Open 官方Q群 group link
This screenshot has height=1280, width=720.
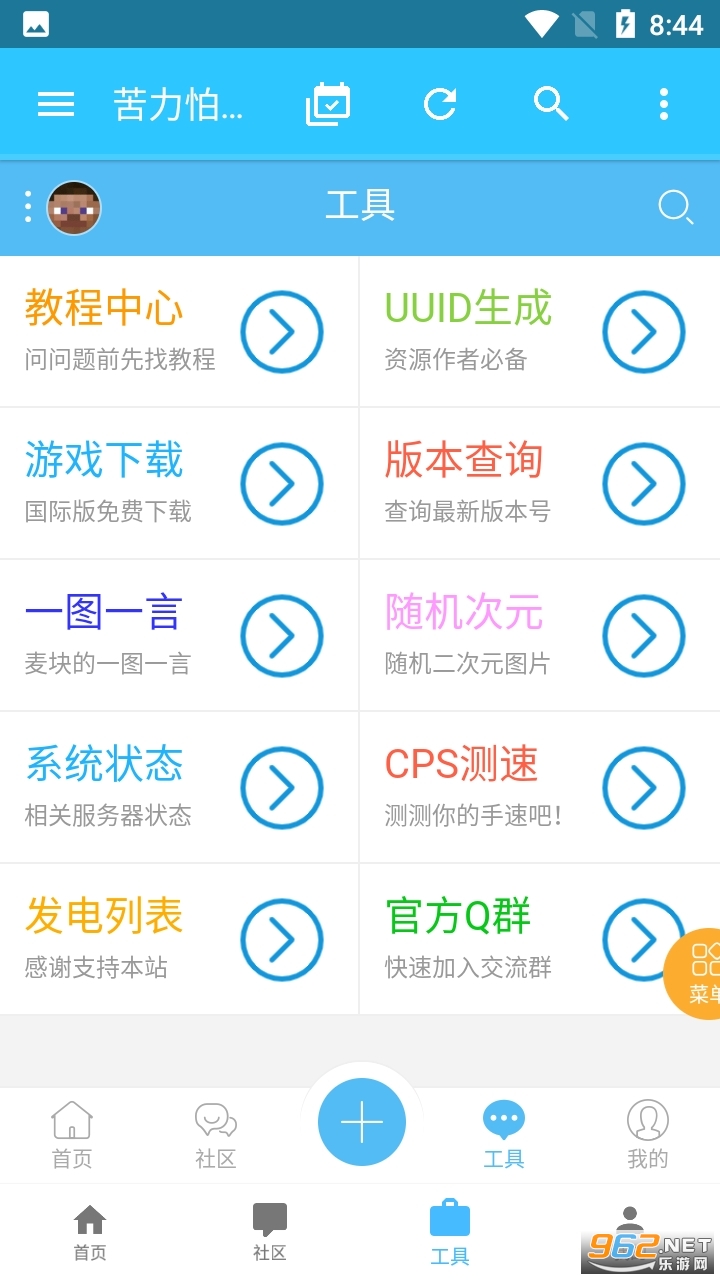pos(540,940)
